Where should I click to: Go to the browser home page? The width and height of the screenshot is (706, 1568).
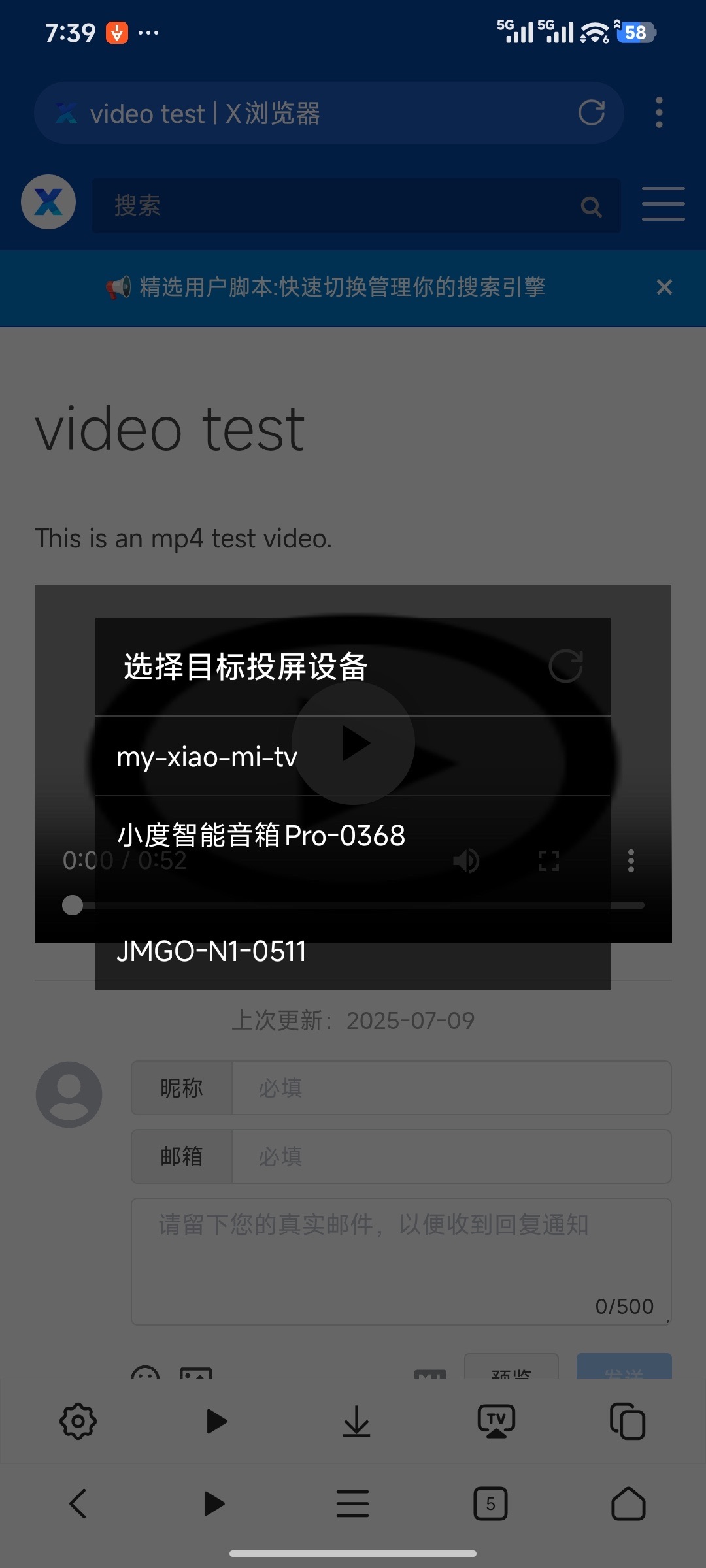point(628,1503)
